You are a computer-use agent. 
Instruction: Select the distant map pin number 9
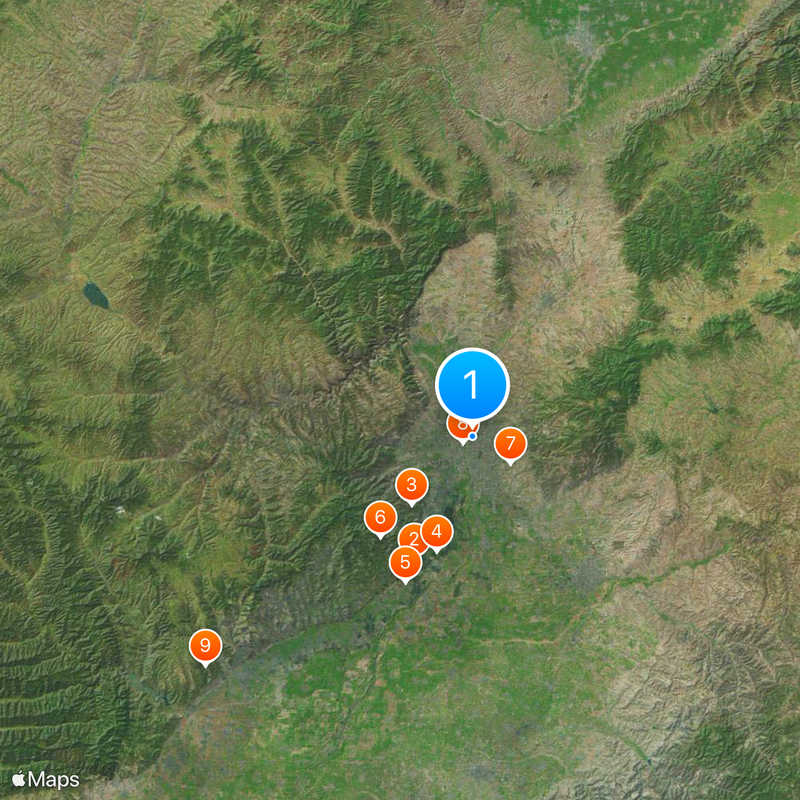[205, 645]
